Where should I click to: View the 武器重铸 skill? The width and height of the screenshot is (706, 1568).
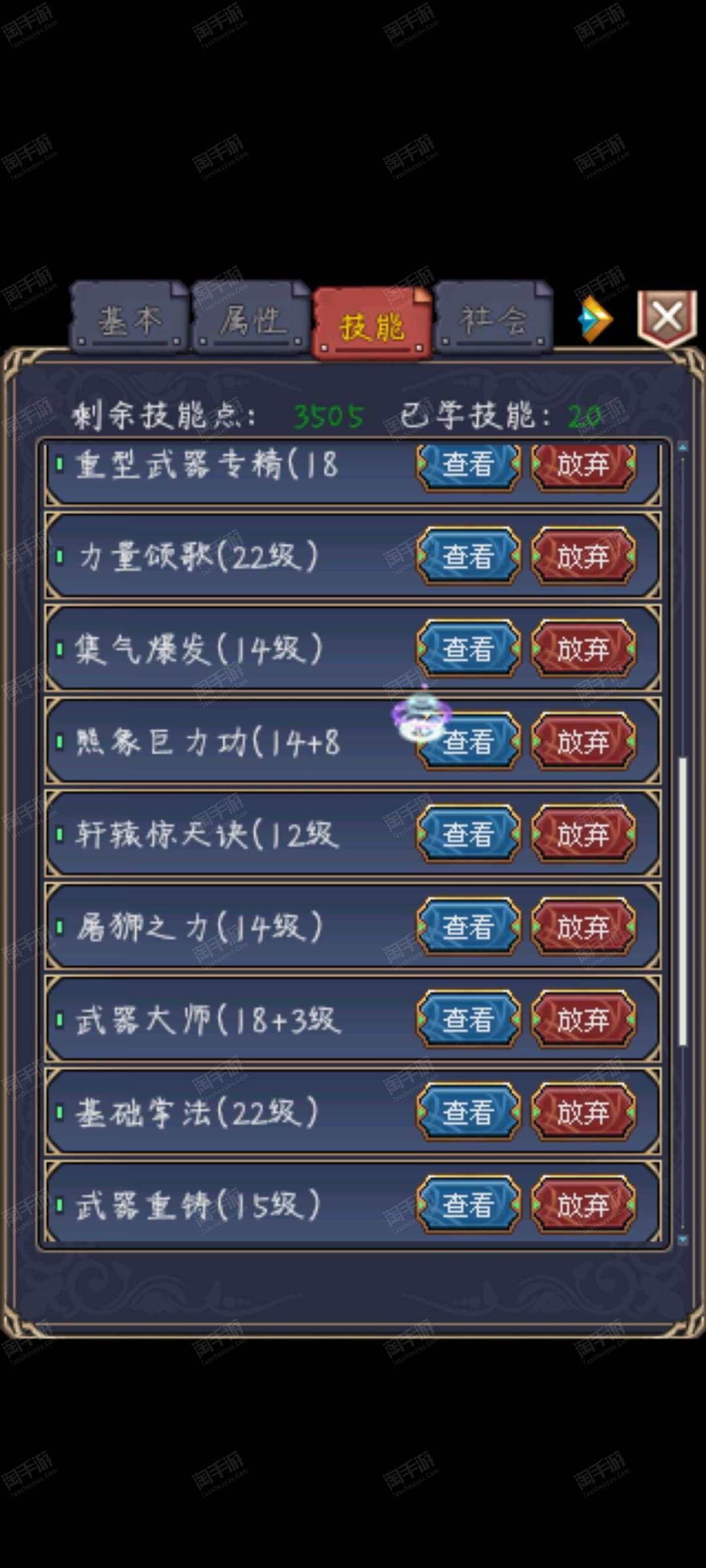click(468, 1205)
